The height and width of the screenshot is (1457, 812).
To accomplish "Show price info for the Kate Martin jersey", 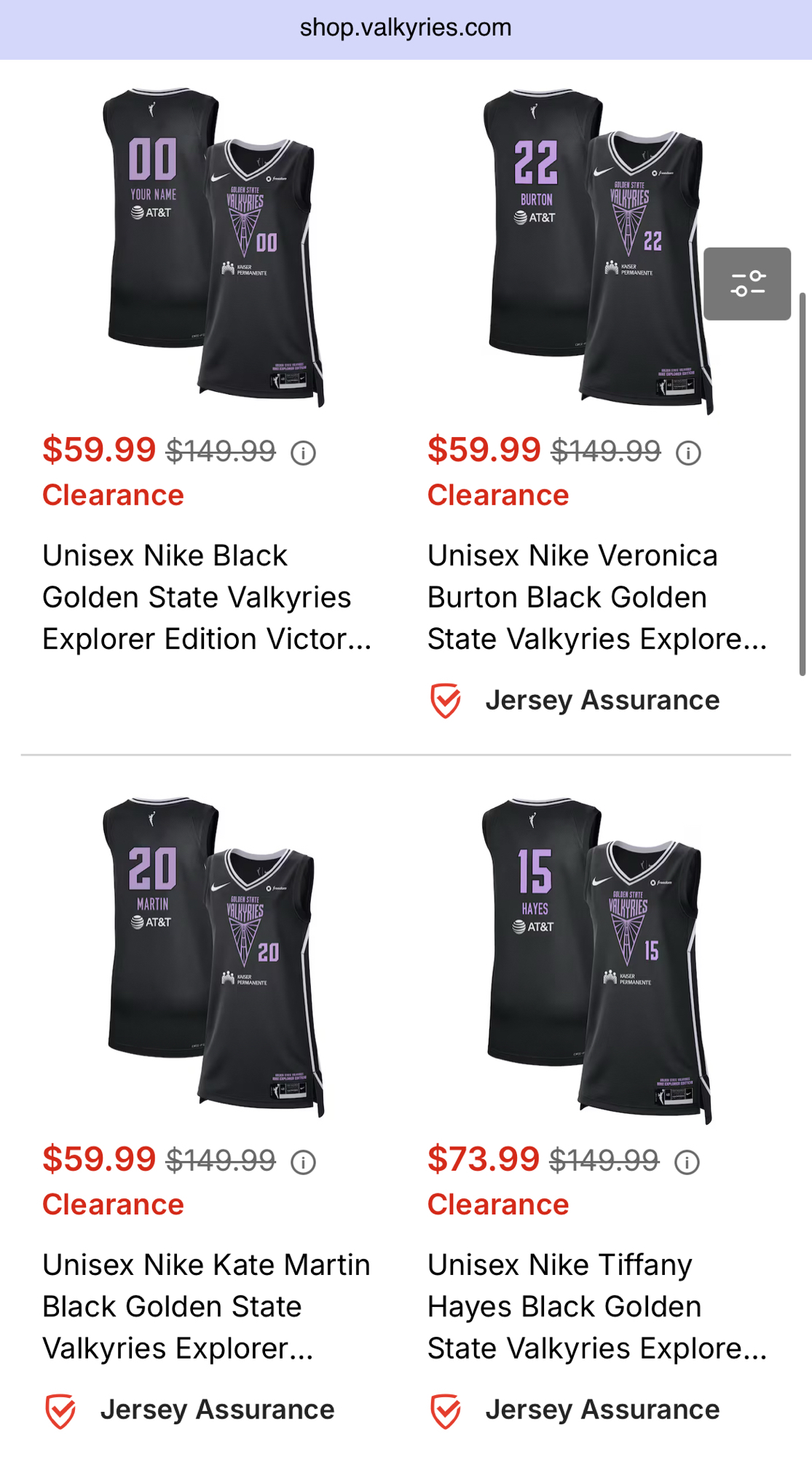I will click(x=303, y=1162).
